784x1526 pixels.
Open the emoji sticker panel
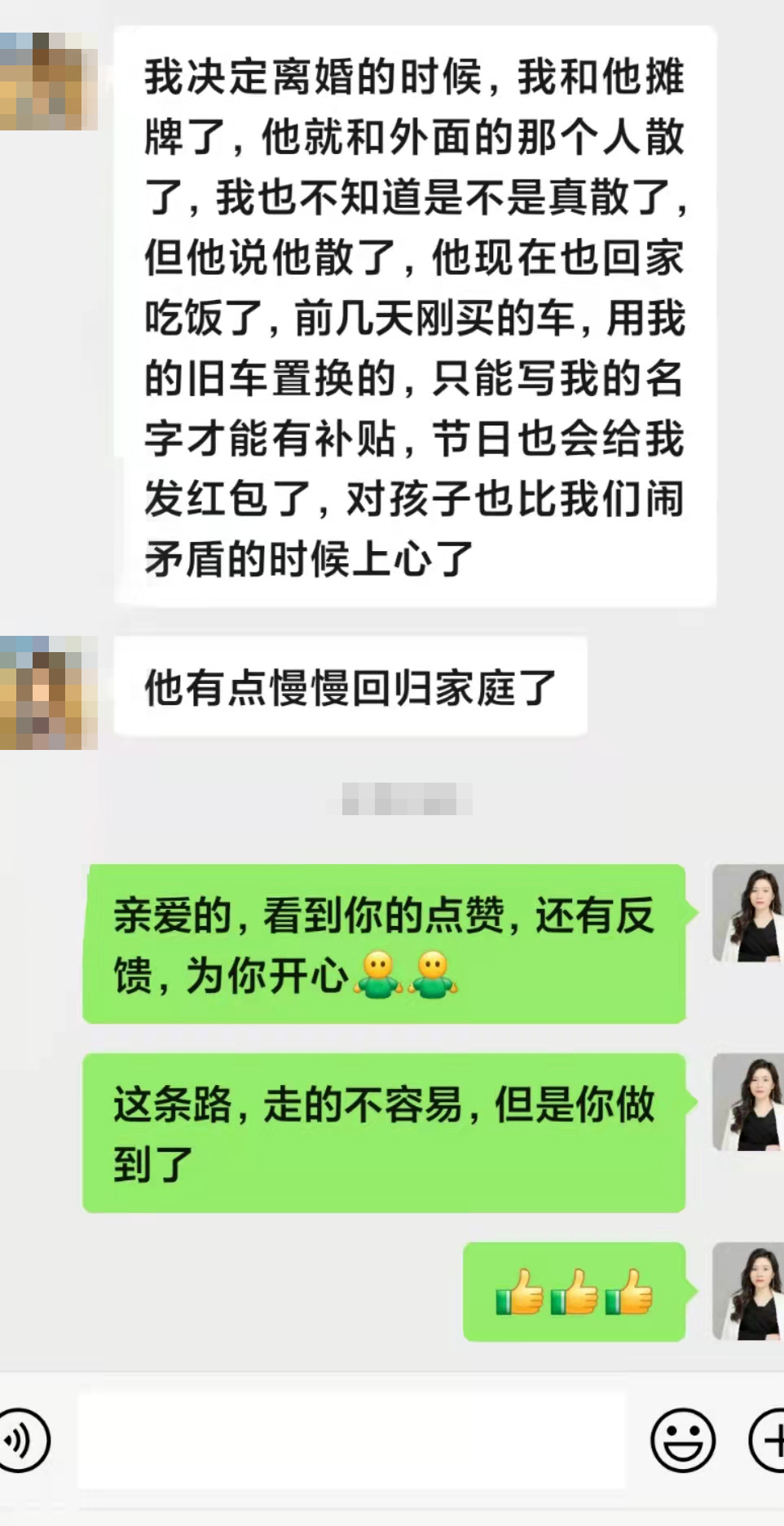[682, 1440]
